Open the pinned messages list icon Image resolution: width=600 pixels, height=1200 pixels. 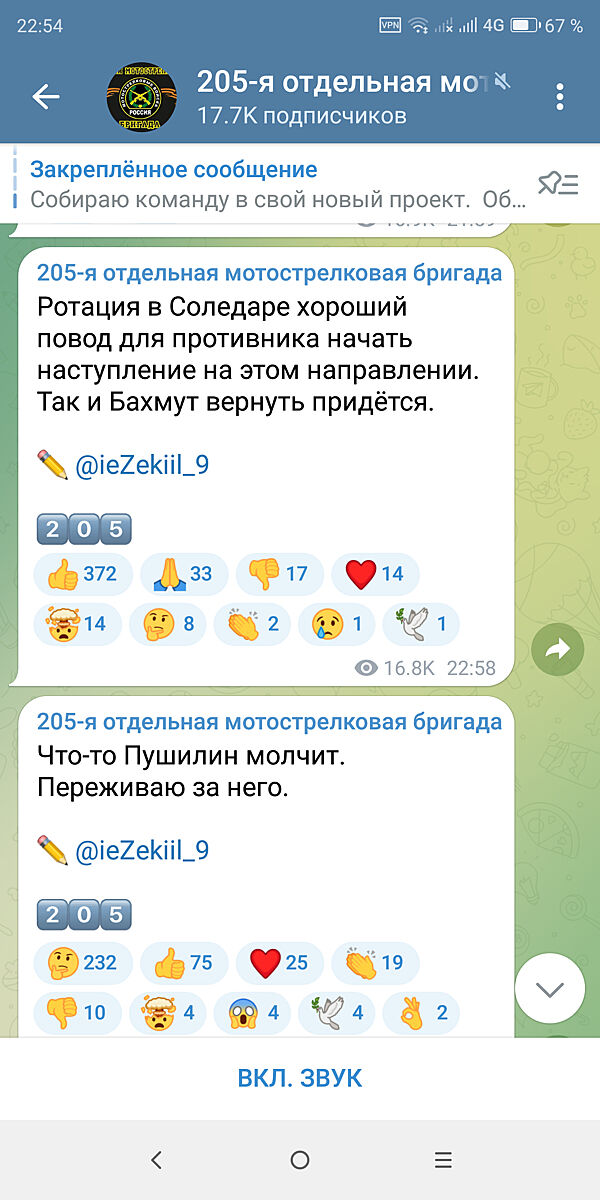pyautogui.click(x=558, y=184)
